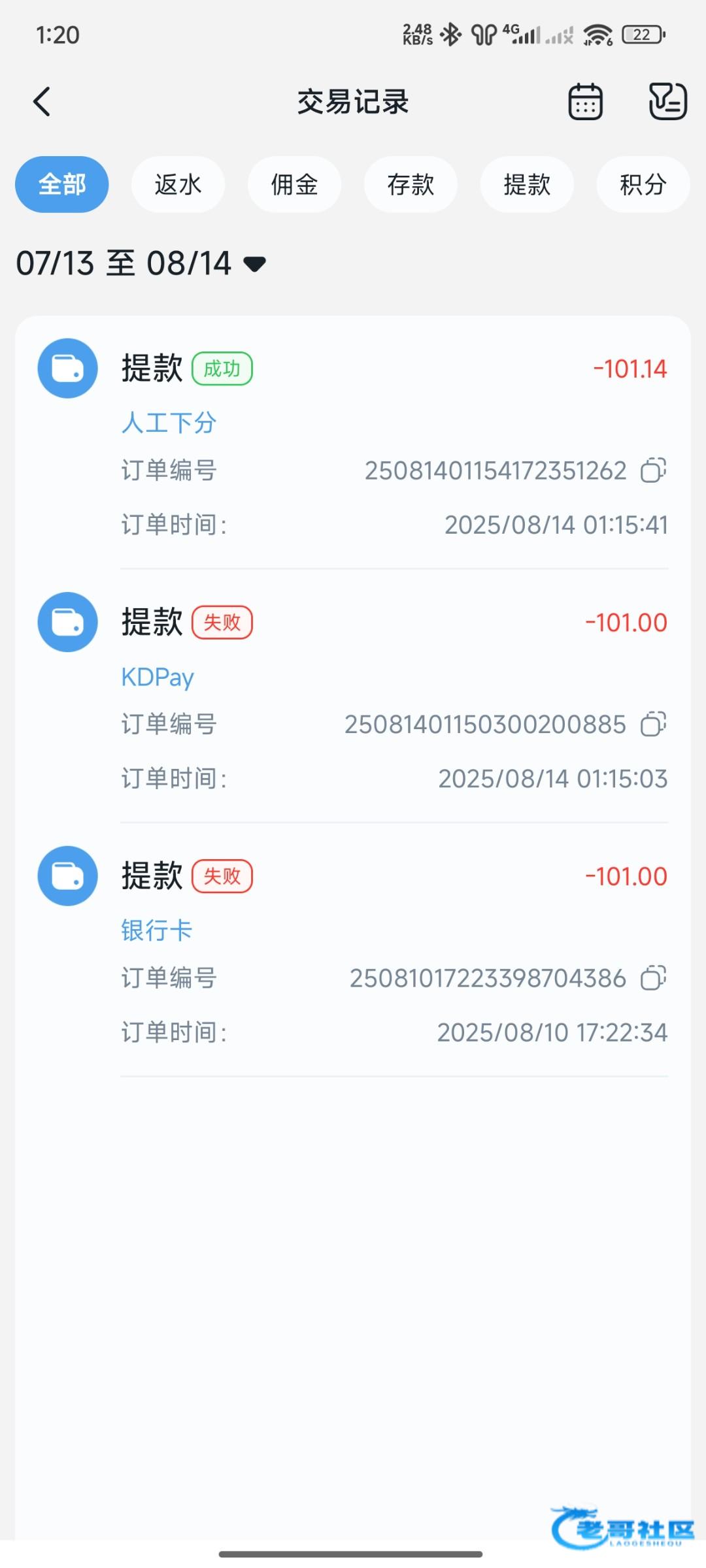Screen dimensions: 706x1568
Task: Switch to the 提款 tab
Action: (x=527, y=184)
